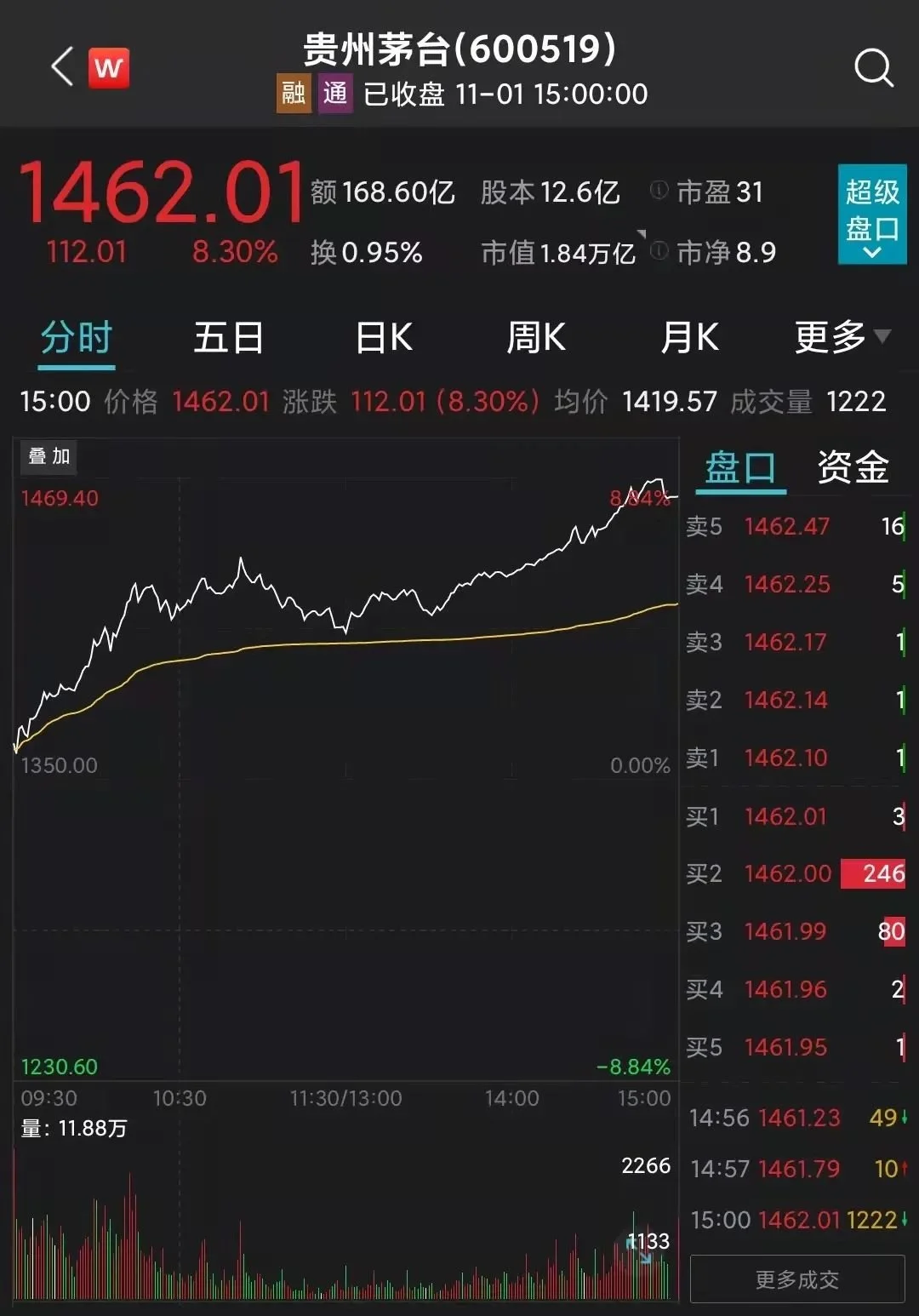
Task: Switch to the 盘口 tab
Action: [x=740, y=468]
